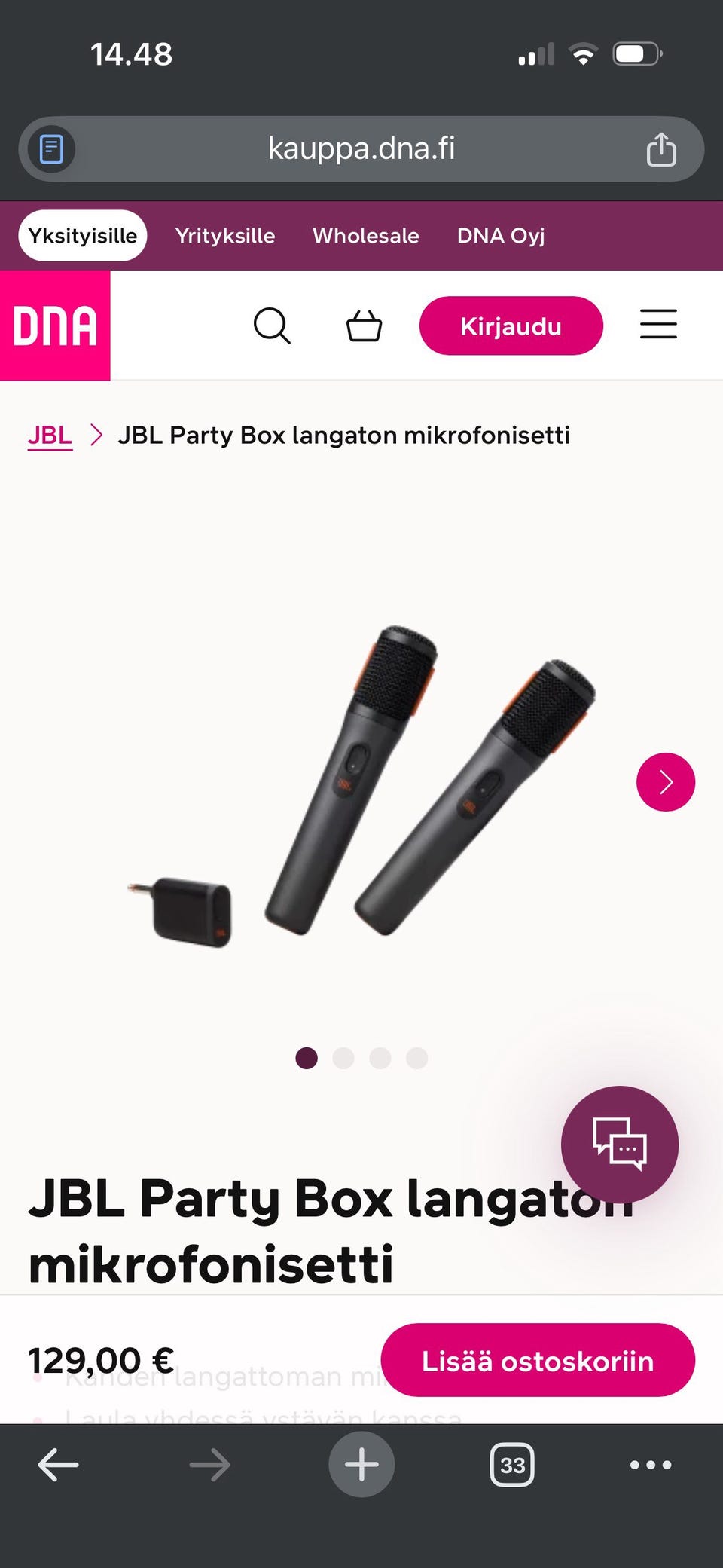
Task: Follow the JBL breadcrumb link
Action: point(50,435)
